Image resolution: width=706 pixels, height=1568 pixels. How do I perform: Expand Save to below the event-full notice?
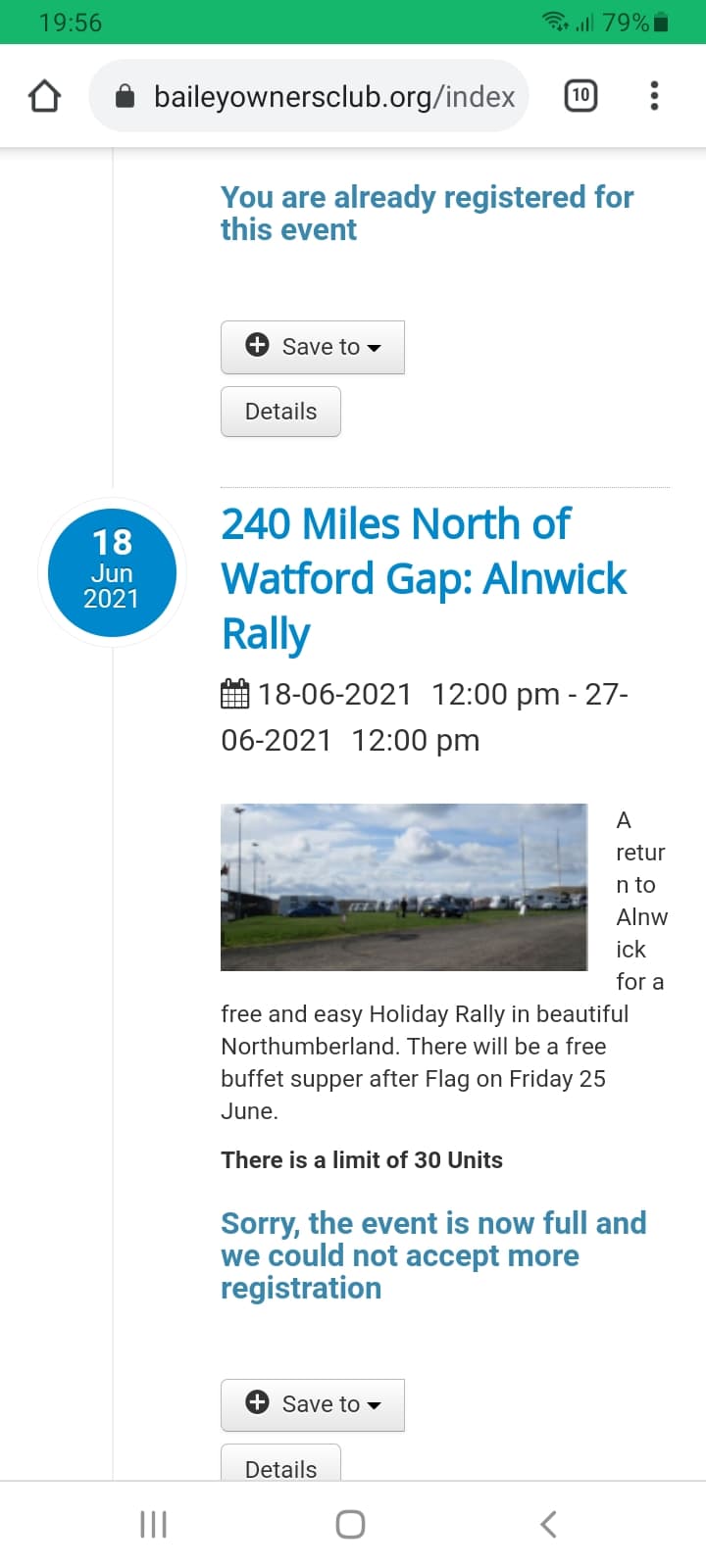coord(313,1404)
